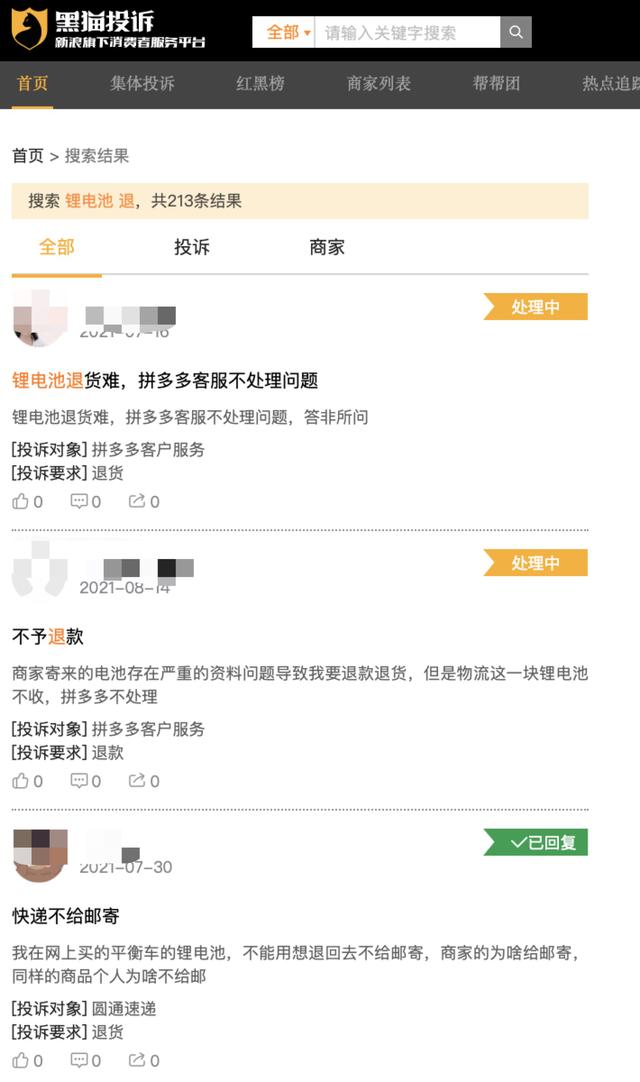Open complaint 锂电池退货难，拼多多客服不处理问题
Image resolution: width=640 pixels, height=1082 pixels.
pyautogui.click(x=165, y=381)
